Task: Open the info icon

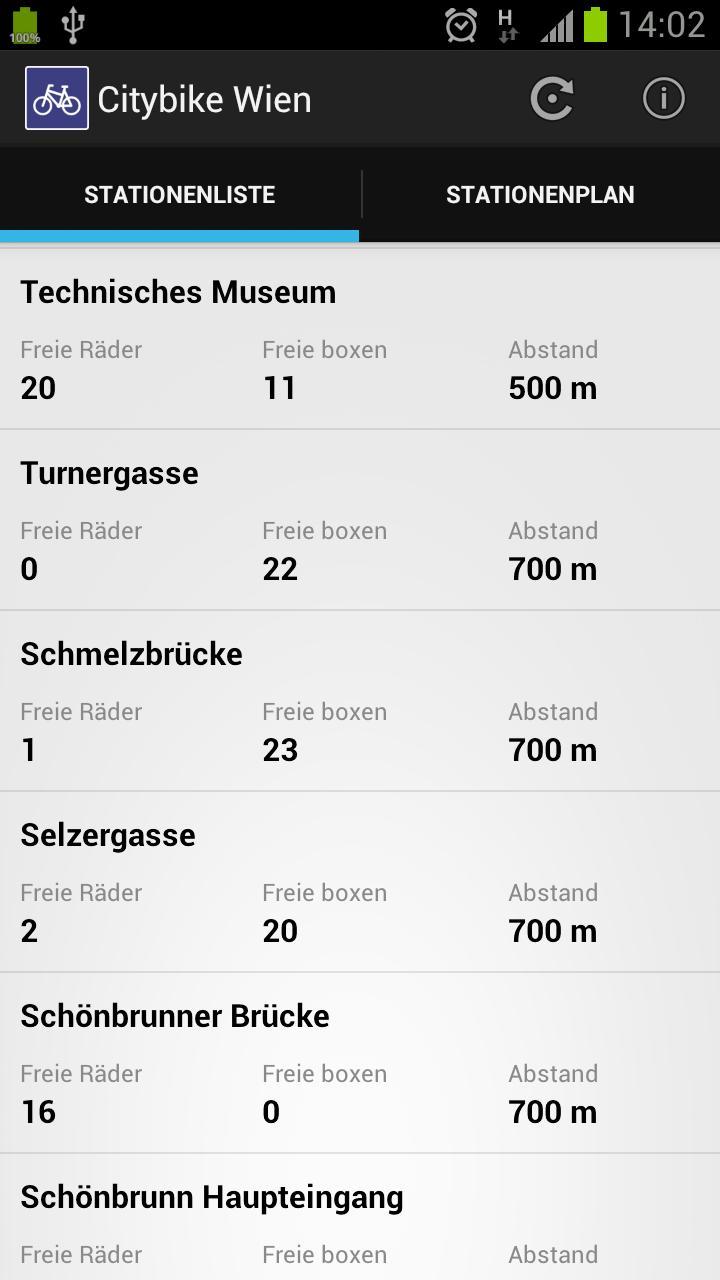Action: (663, 99)
